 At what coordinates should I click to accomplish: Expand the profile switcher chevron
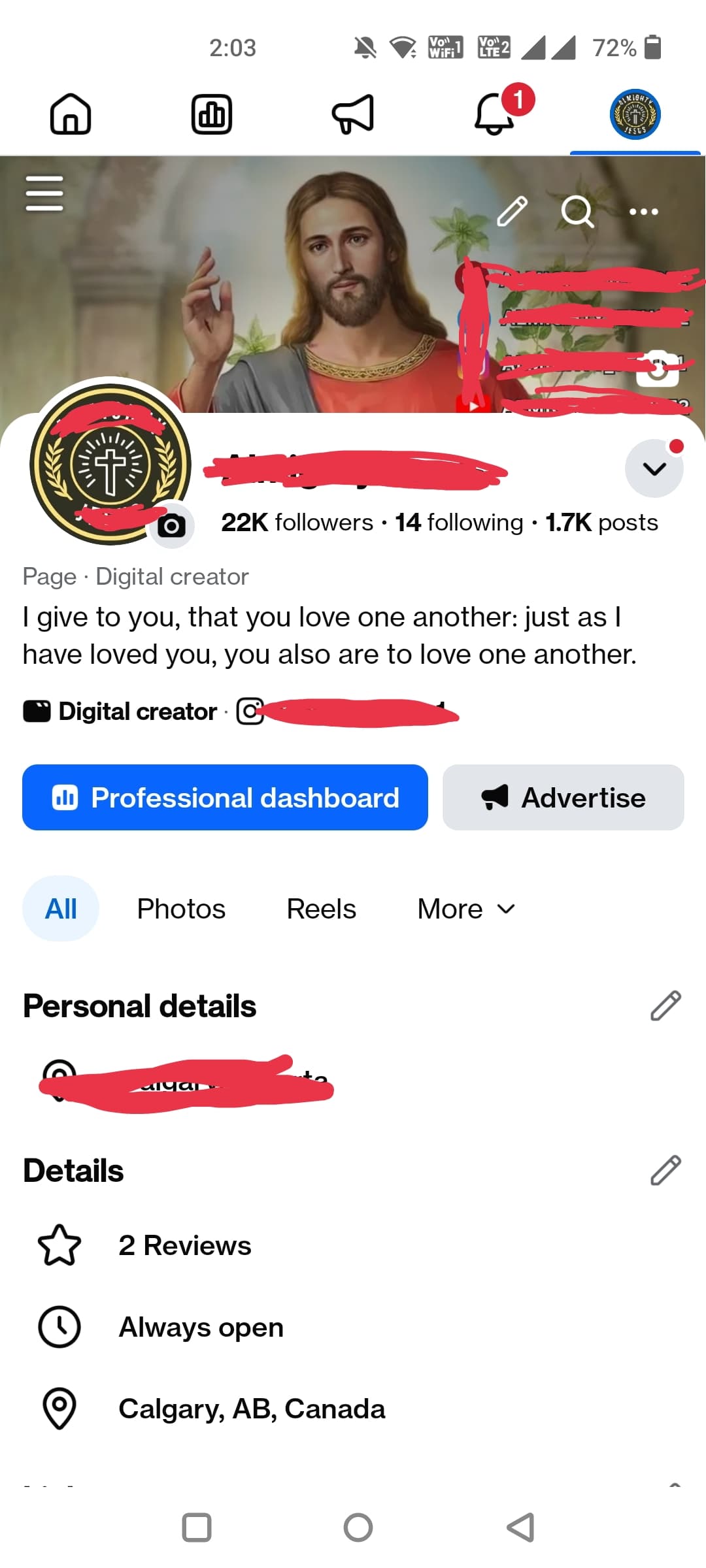pos(654,468)
